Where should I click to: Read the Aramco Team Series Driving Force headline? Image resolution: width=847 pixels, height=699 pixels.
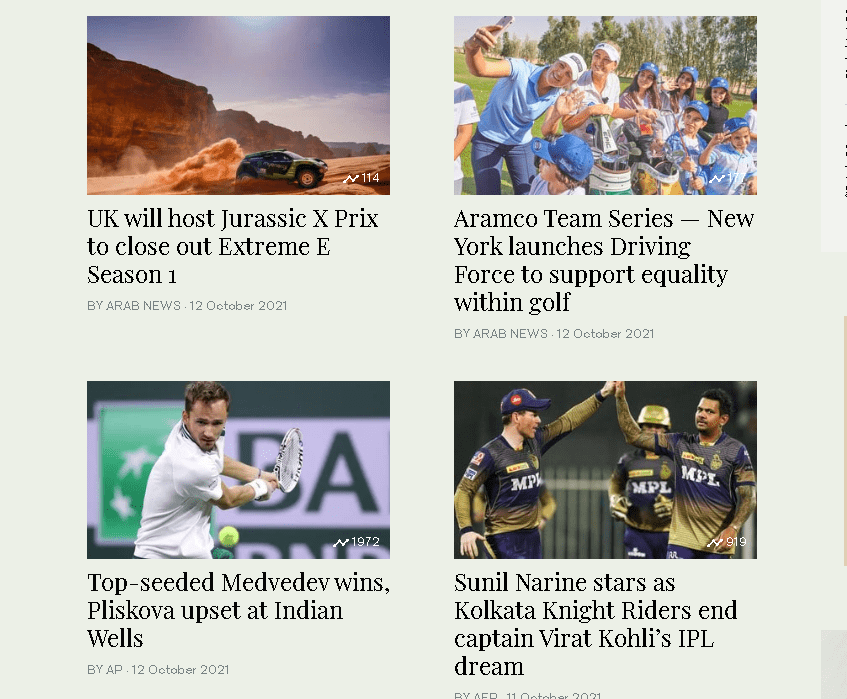(x=604, y=260)
